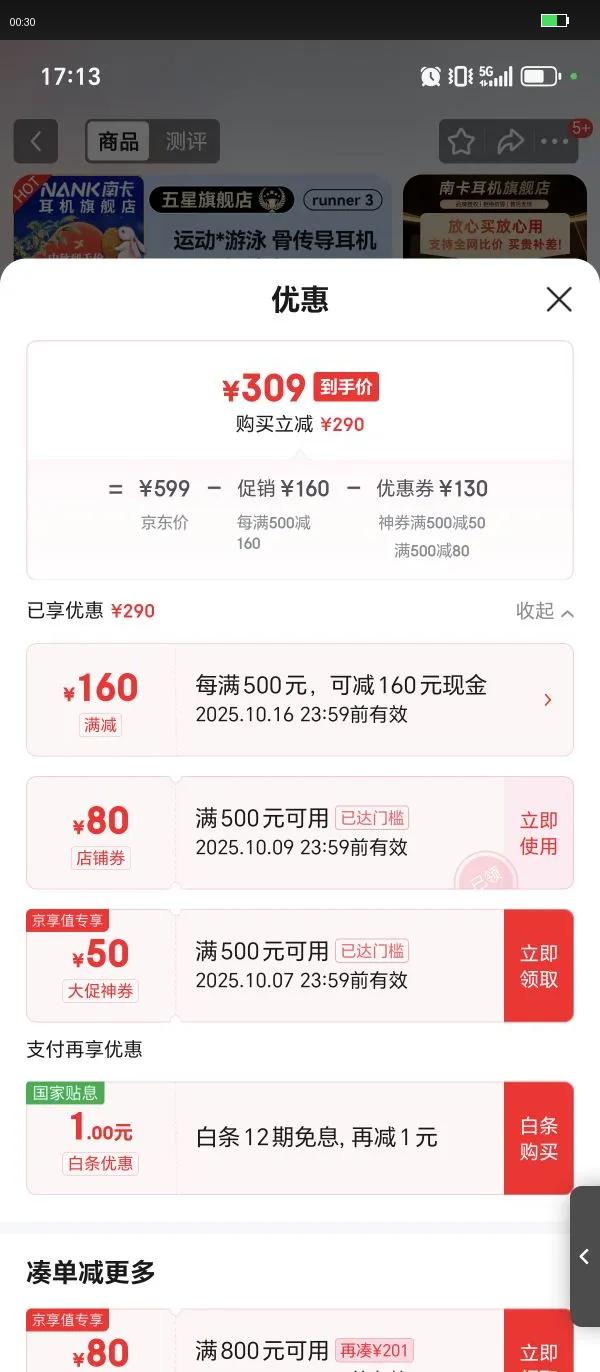Open the three-dot overflow menu
Viewport: 600px width, 1372px height.
click(555, 142)
